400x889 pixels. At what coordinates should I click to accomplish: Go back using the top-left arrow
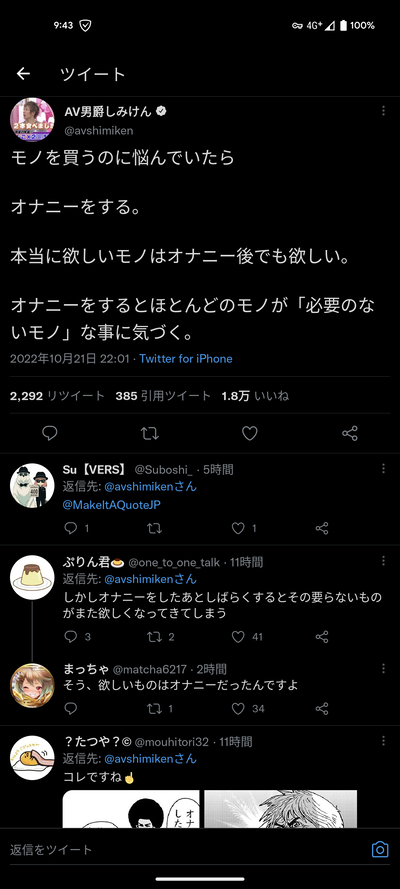(23, 74)
